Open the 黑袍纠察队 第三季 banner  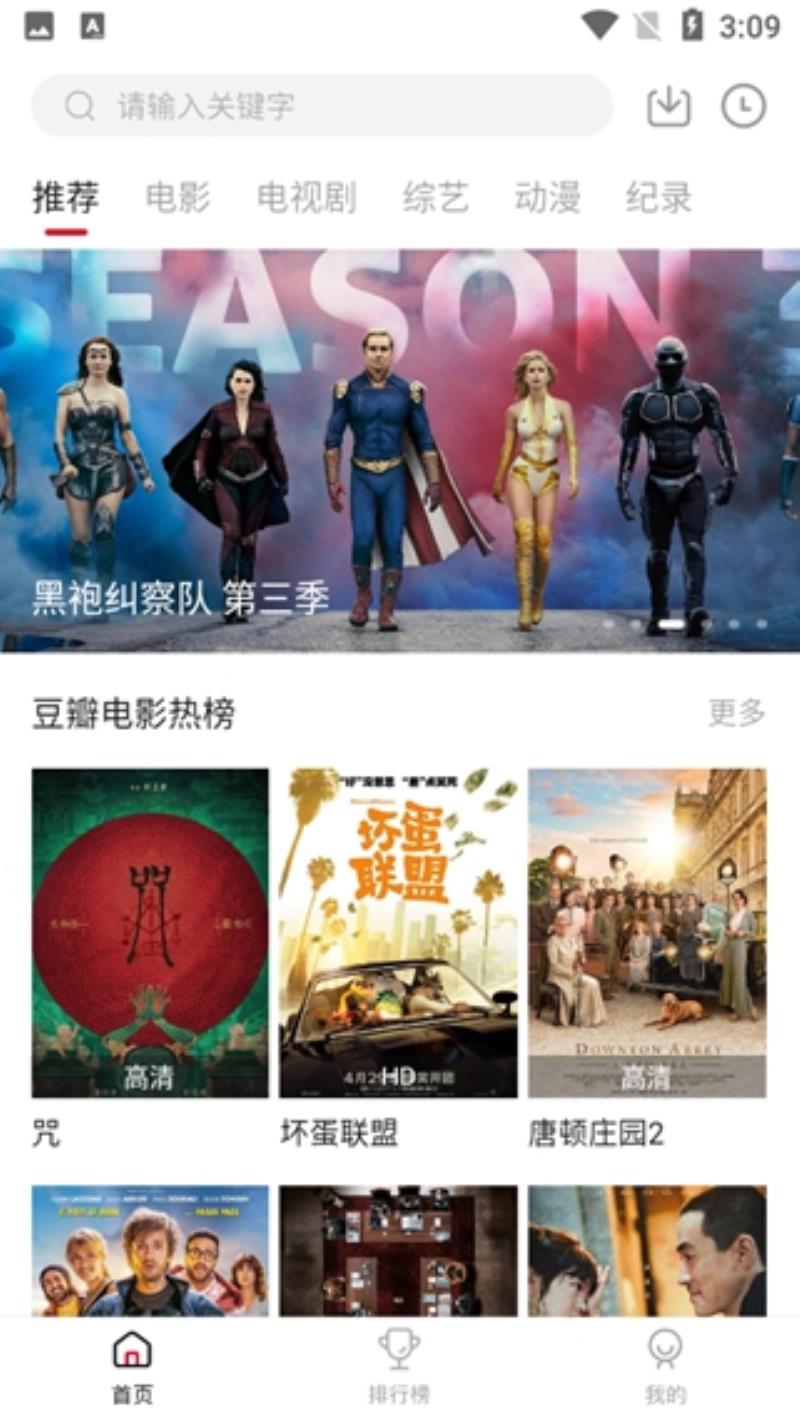point(400,451)
